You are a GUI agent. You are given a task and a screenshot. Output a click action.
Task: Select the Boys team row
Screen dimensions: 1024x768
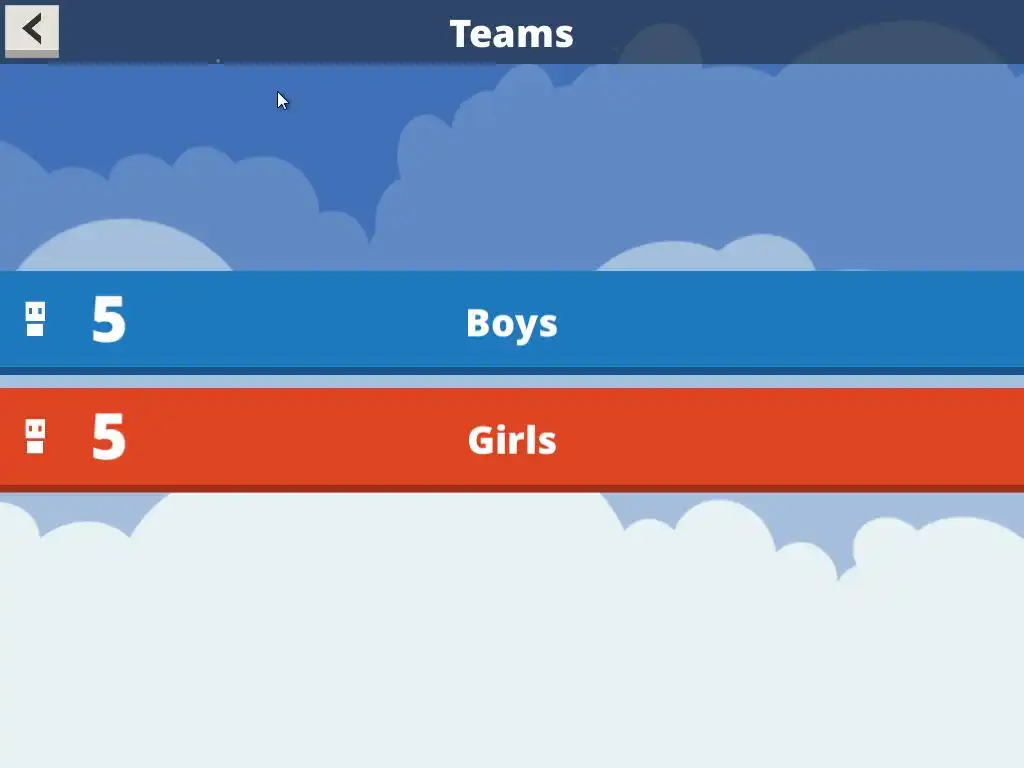pos(511,321)
